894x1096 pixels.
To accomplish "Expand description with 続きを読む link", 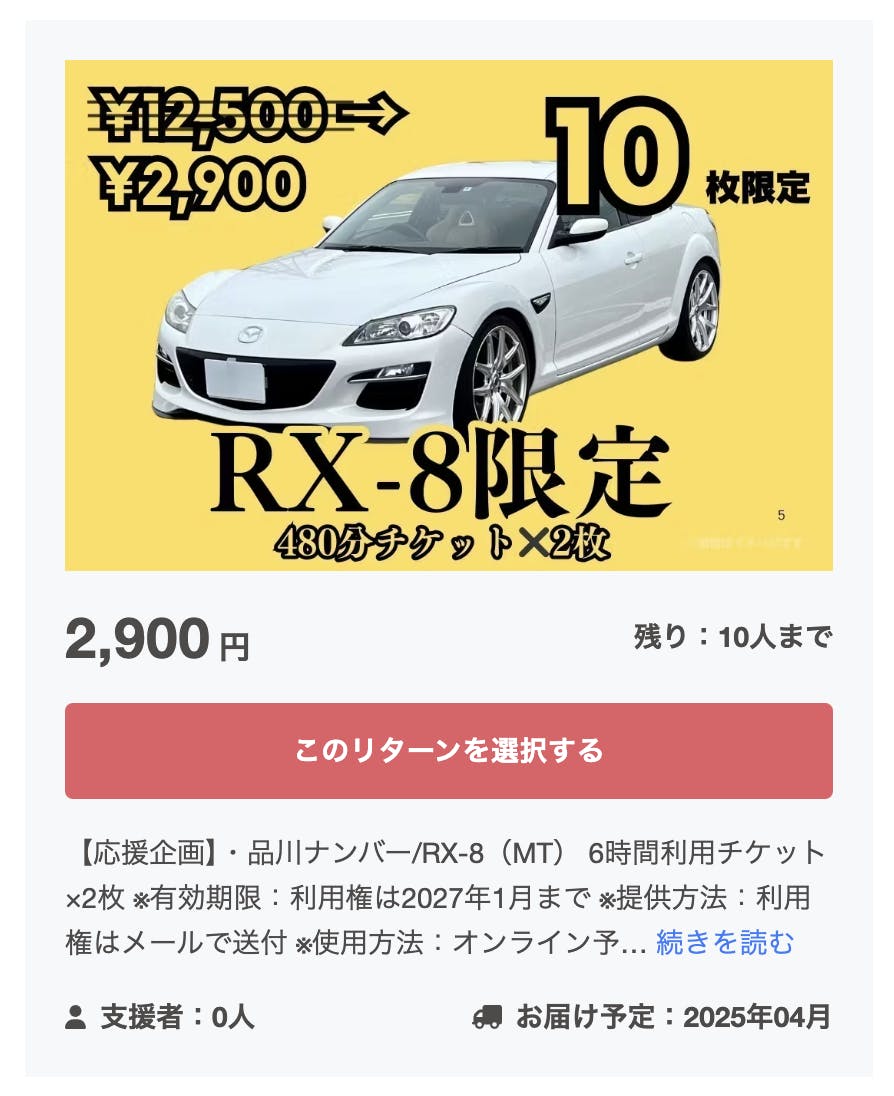I will (724, 943).
